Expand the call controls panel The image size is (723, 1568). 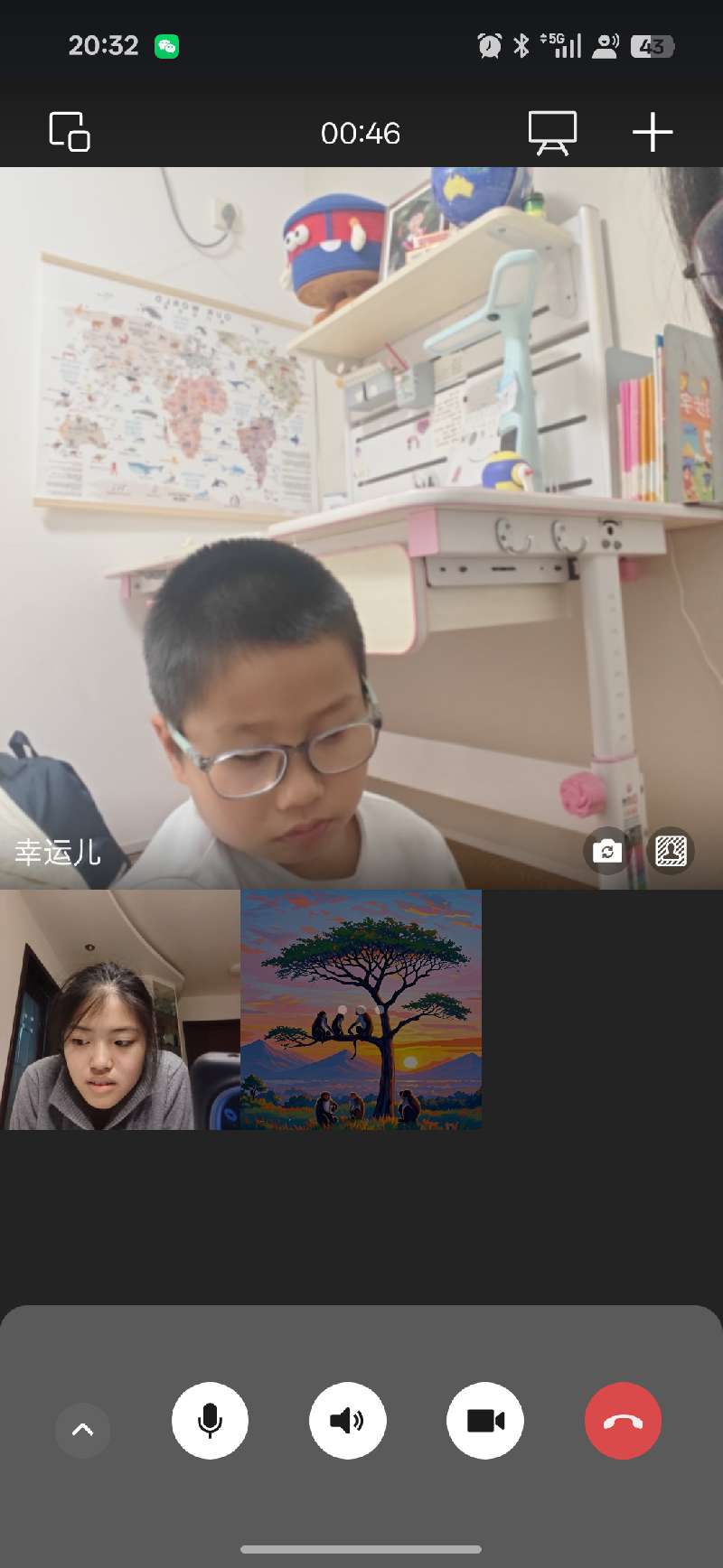(82, 1430)
